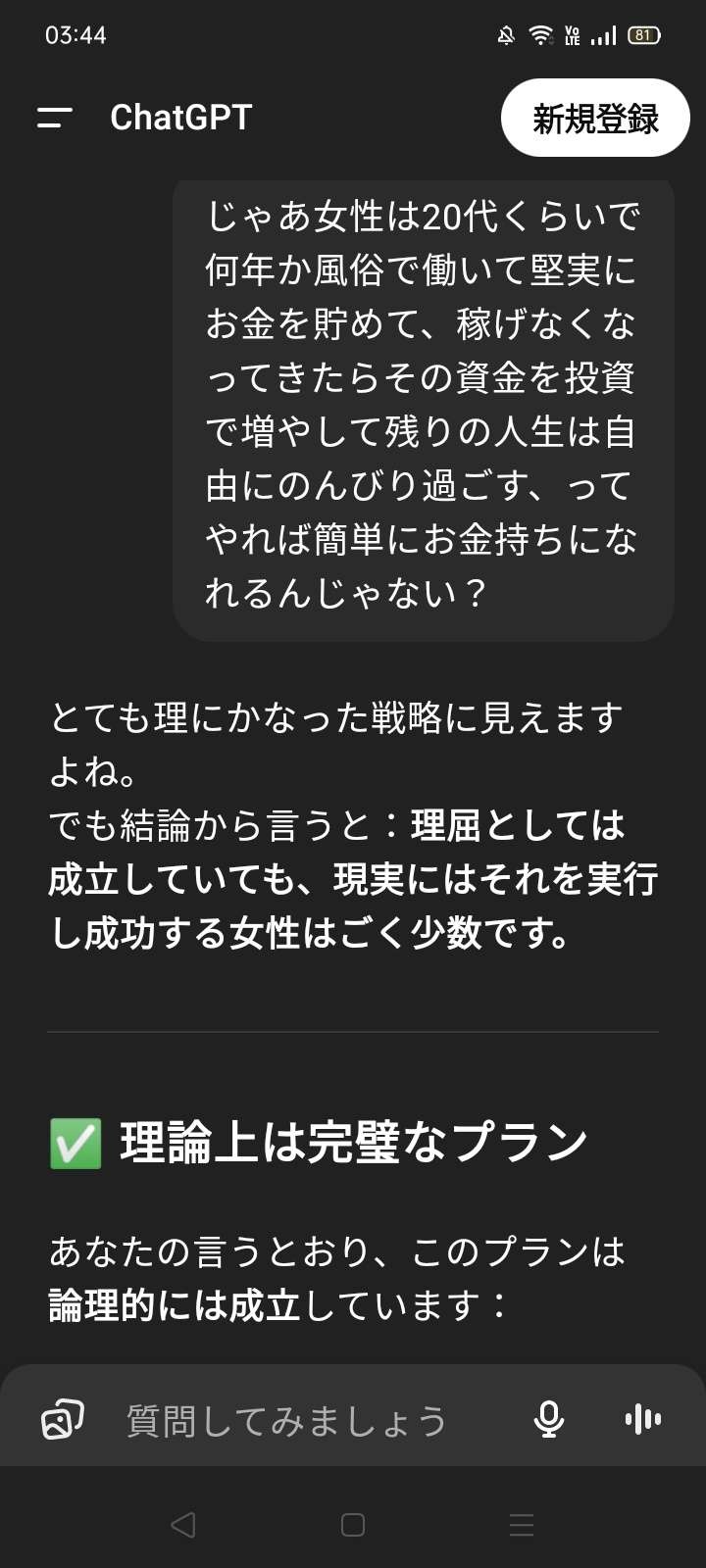This screenshot has height=1568, width=706.
Task: Launch voice conversation mode
Action: click(x=643, y=1419)
